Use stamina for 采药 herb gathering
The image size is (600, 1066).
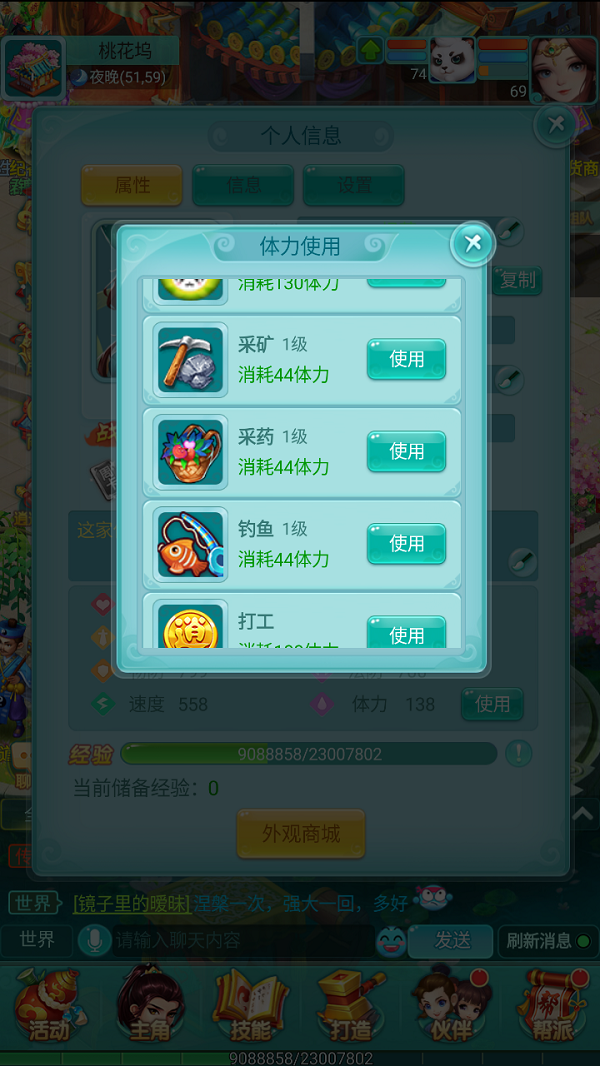click(406, 451)
